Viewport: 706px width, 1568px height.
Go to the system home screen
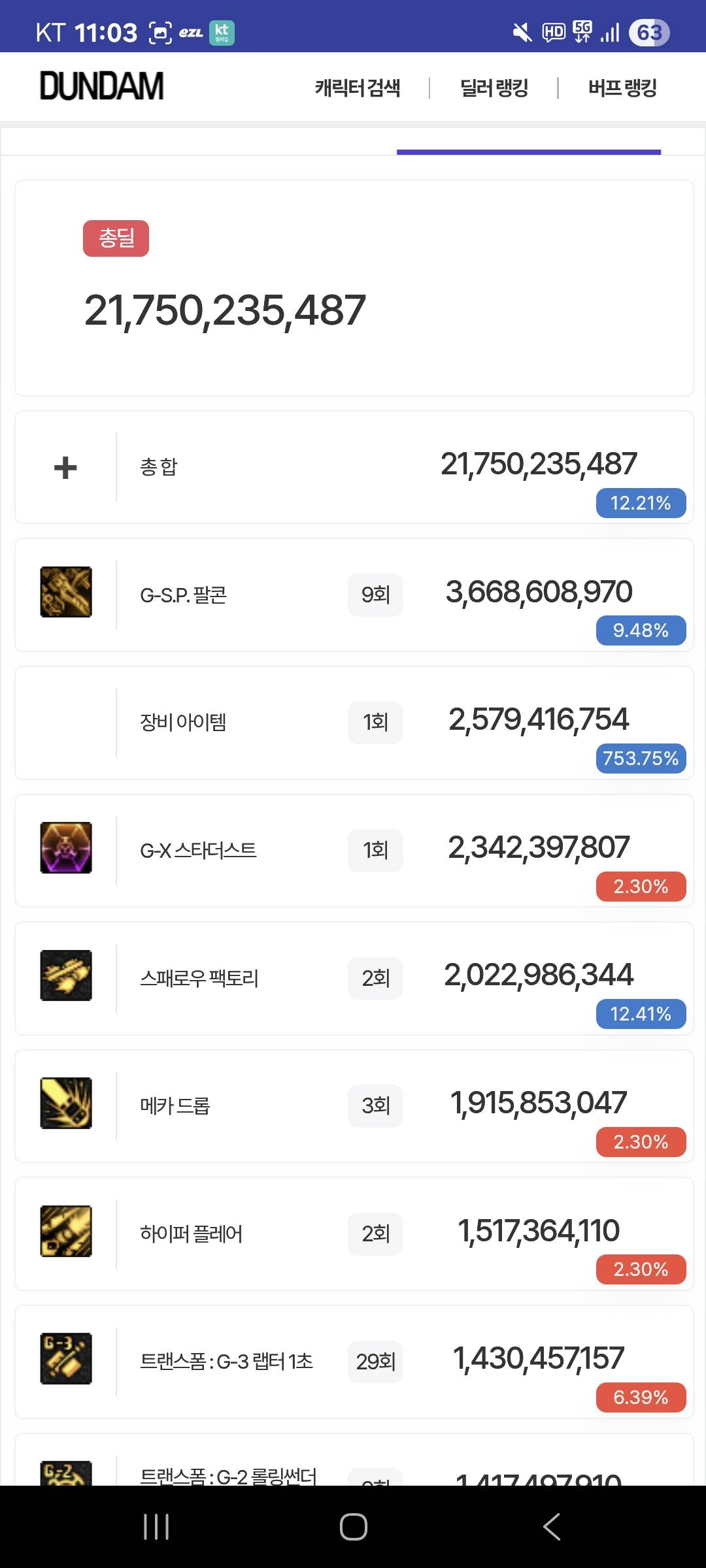coord(353,1527)
